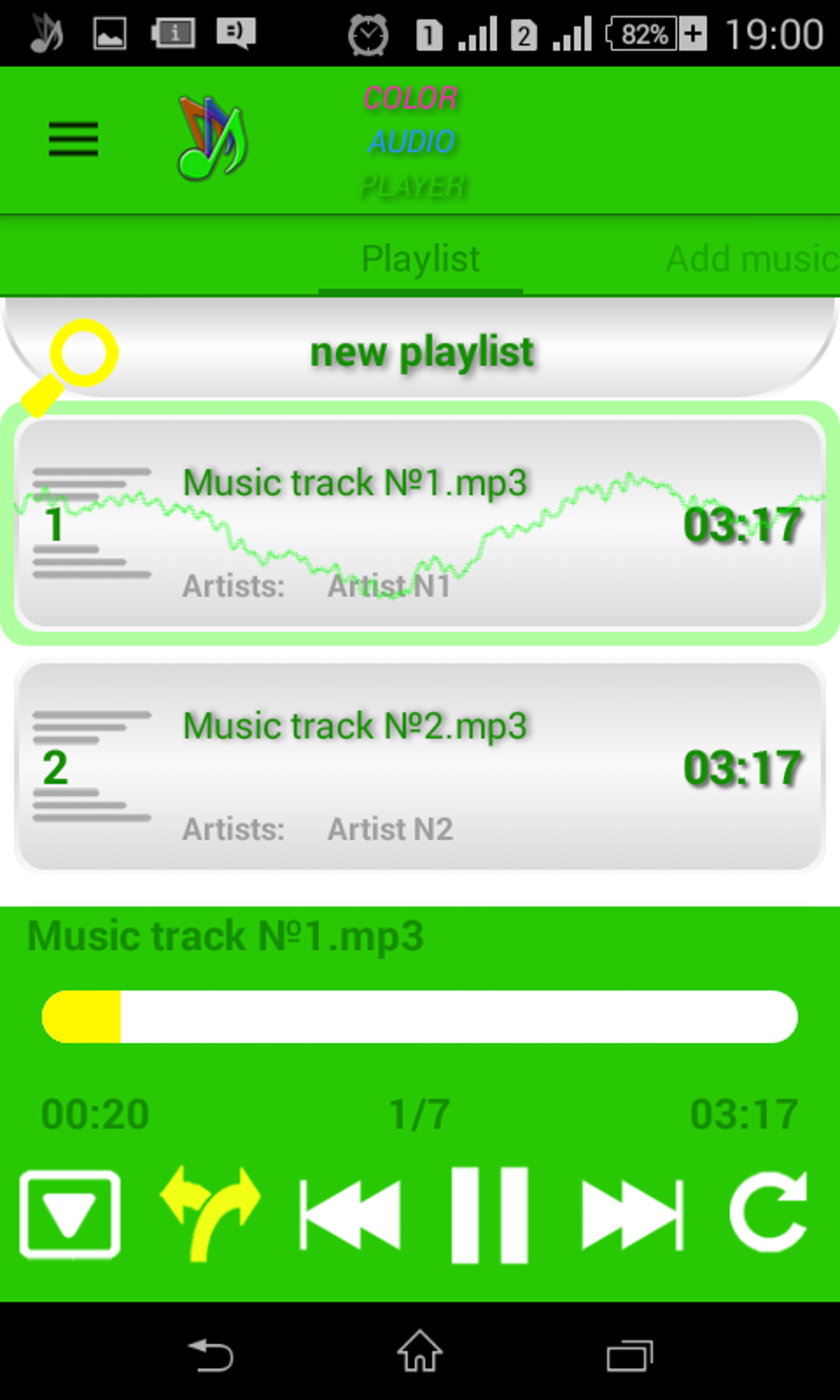
Task: Tap the Artist N1 label on track 1
Action: point(390,586)
